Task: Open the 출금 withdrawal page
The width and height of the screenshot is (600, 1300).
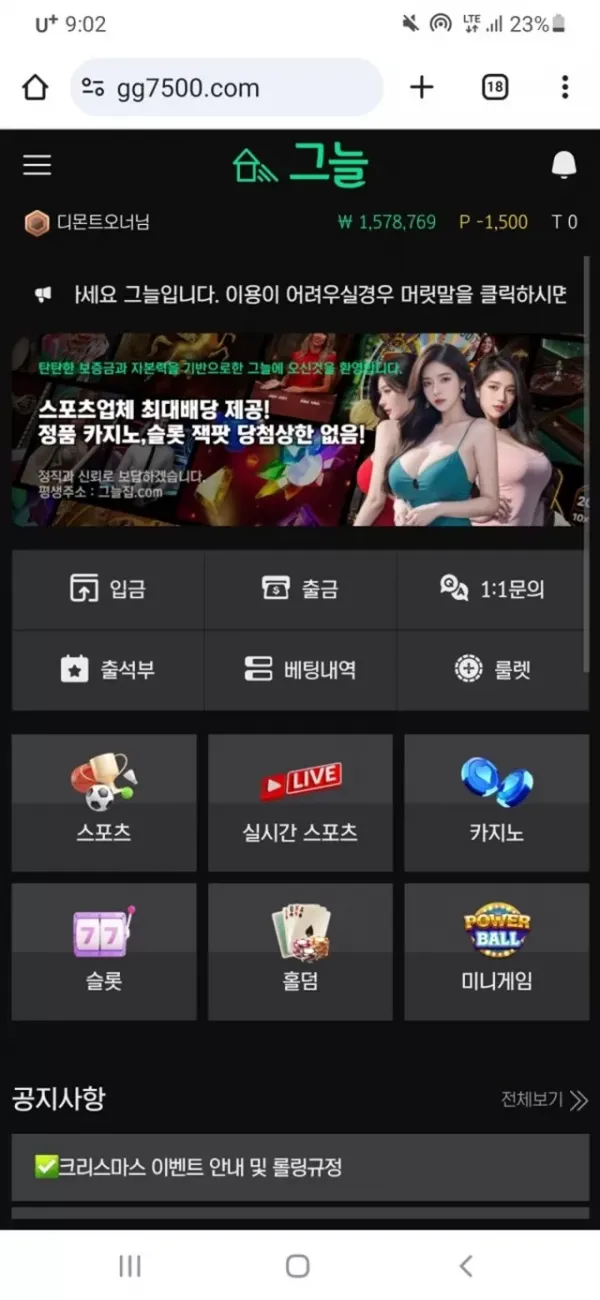Action: [x=300, y=589]
